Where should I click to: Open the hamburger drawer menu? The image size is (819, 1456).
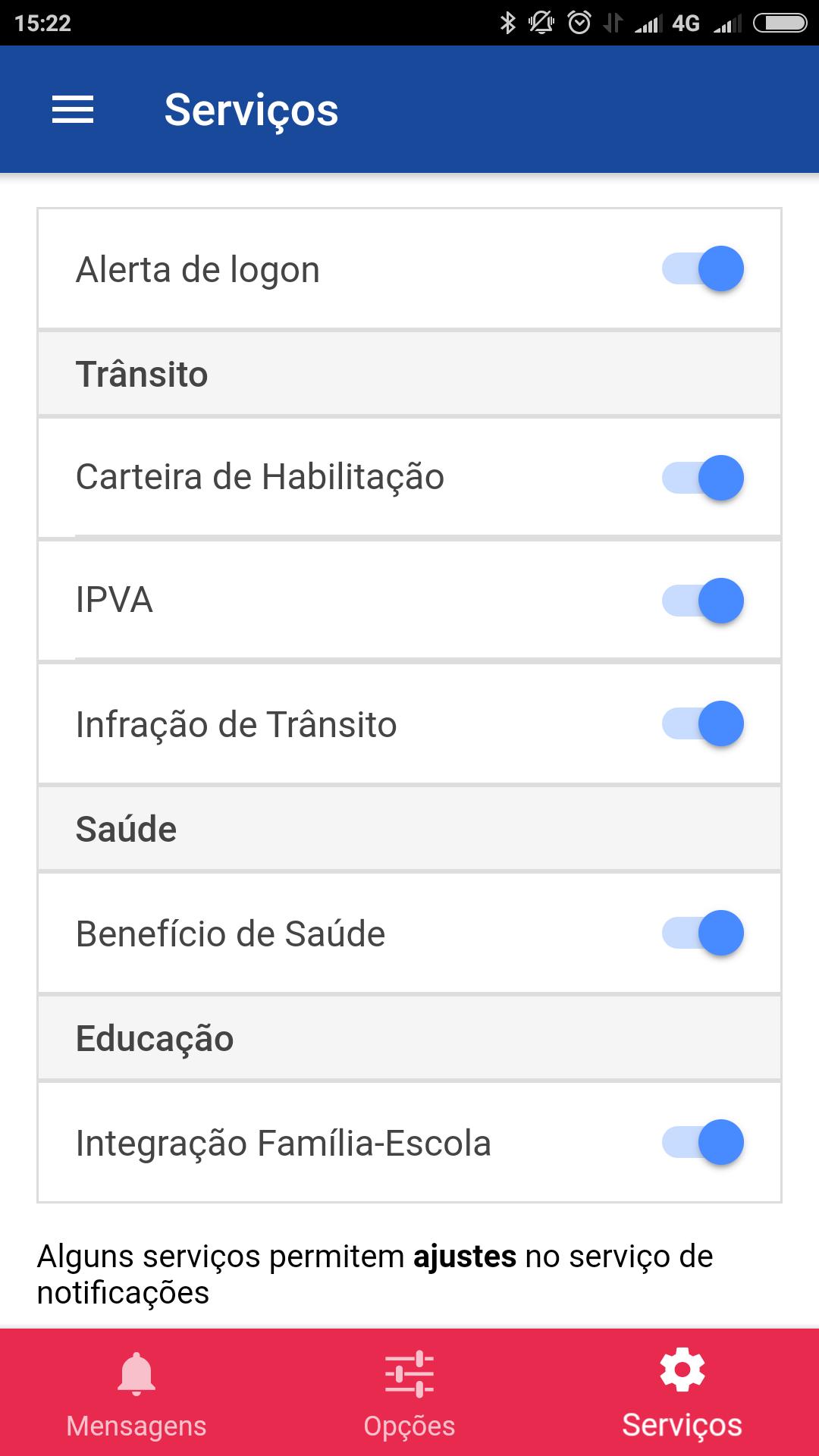tap(73, 110)
